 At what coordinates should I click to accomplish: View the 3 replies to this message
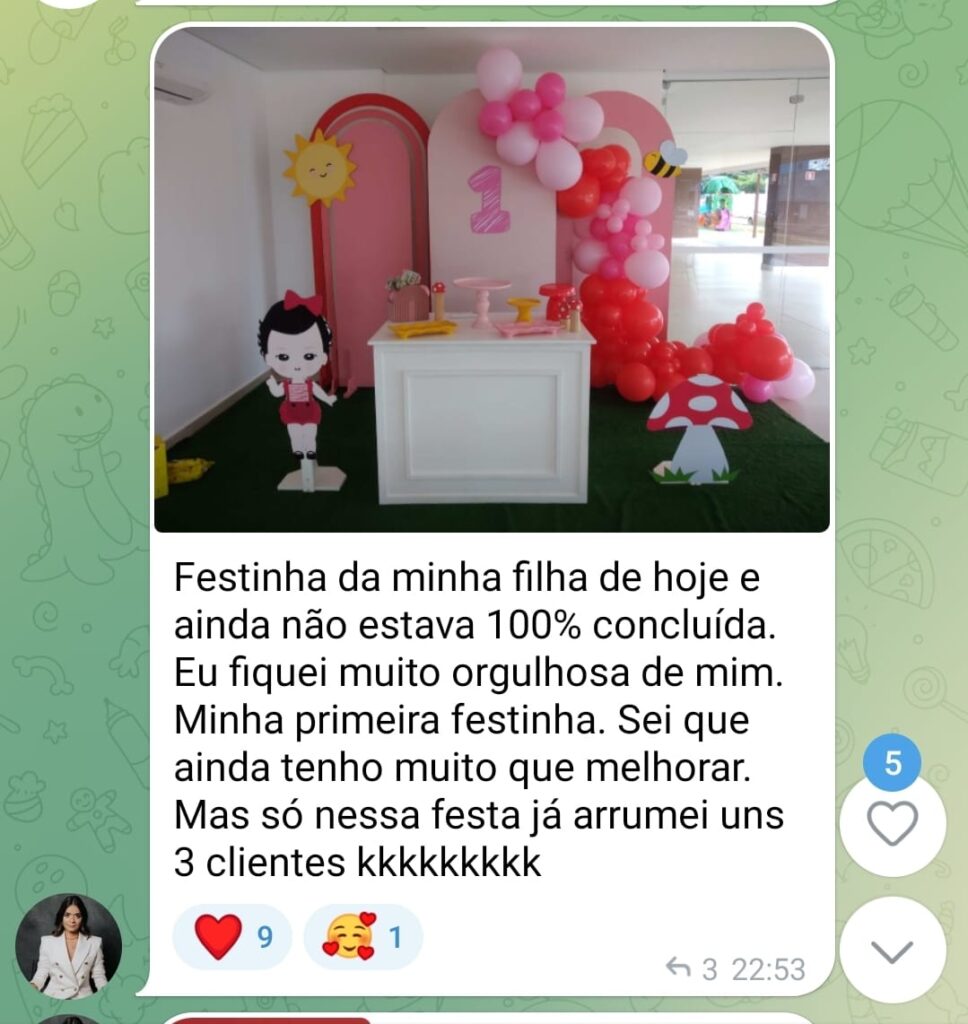coord(693,969)
